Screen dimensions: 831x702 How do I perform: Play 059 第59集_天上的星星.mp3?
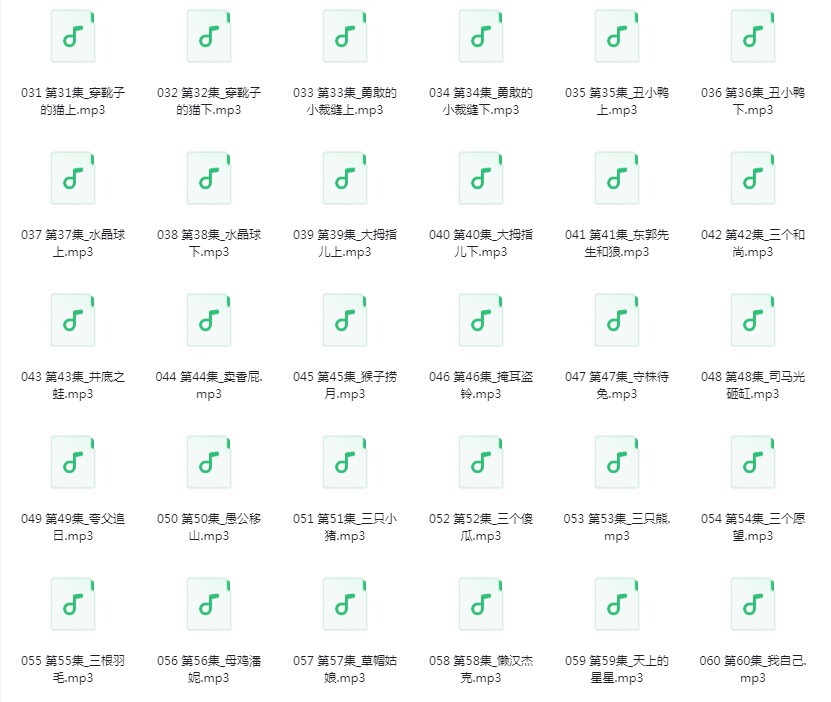(617, 605)
